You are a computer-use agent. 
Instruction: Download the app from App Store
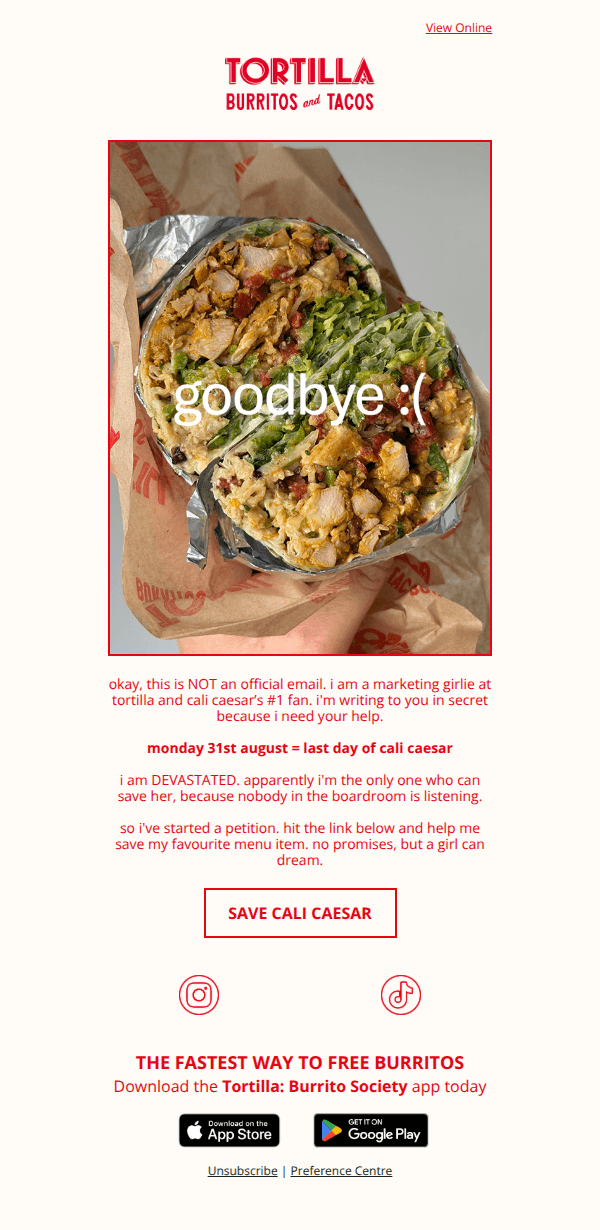click(229, 1130)
